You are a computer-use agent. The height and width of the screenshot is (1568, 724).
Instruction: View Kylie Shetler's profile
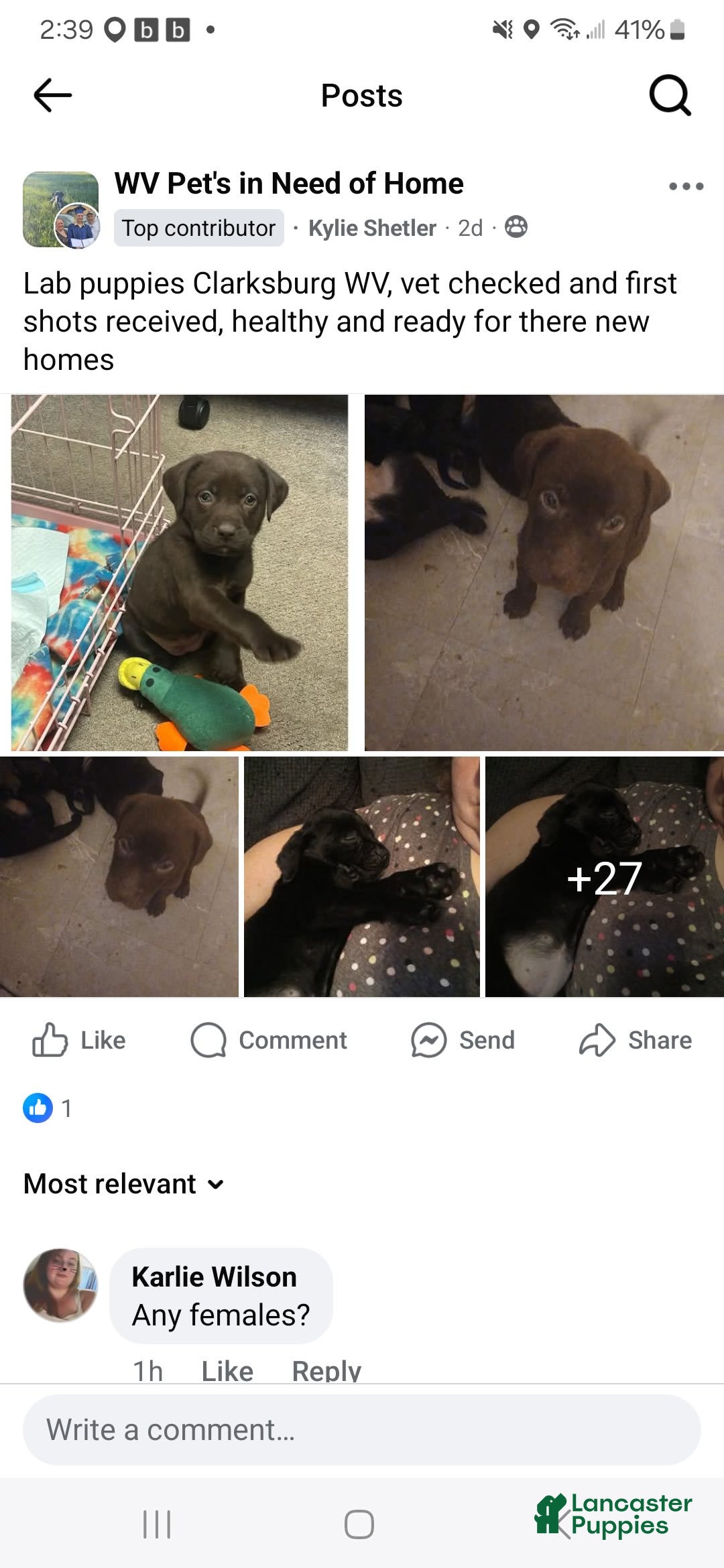point(372,228)
